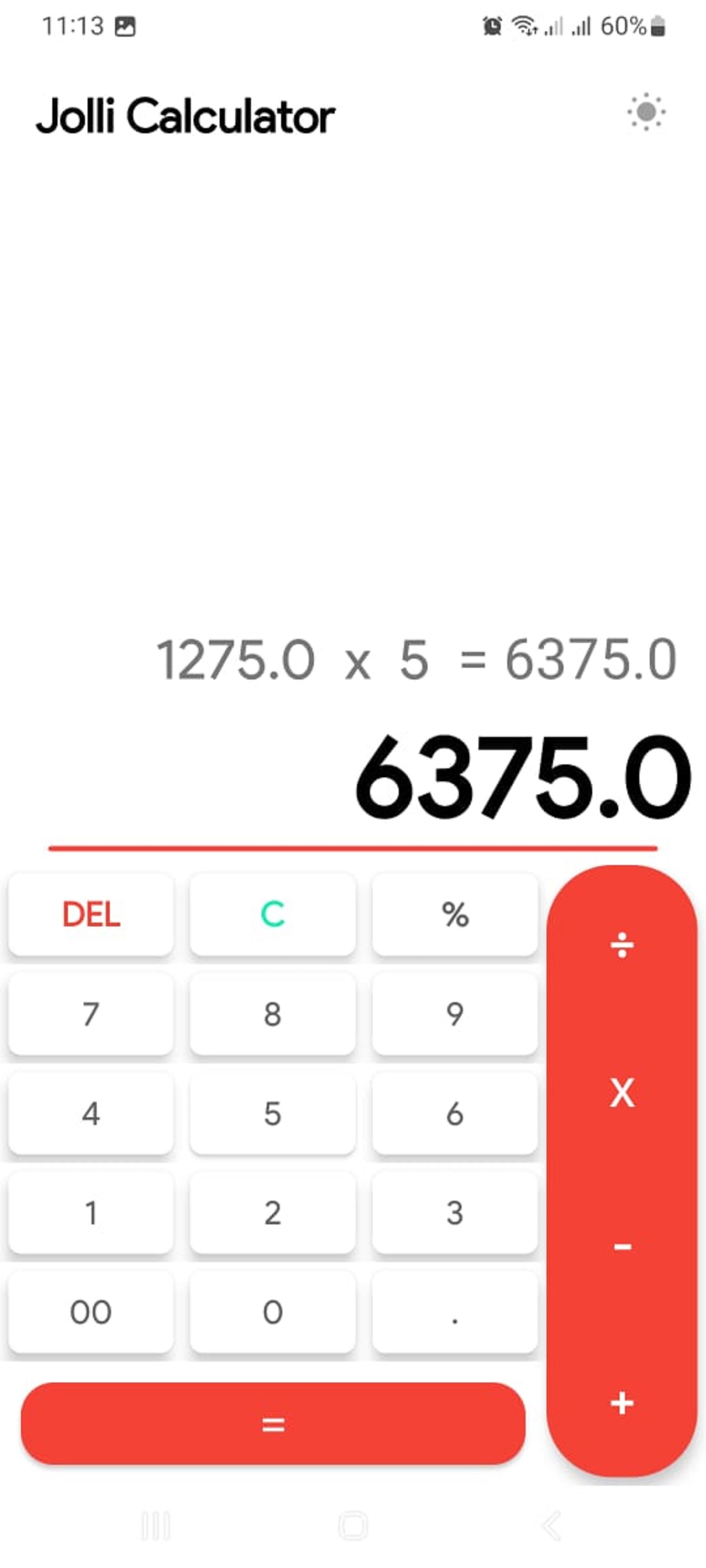Choose the division operator
The width and height of the screenshot is (706, 1568).
[x=622, y=945]
